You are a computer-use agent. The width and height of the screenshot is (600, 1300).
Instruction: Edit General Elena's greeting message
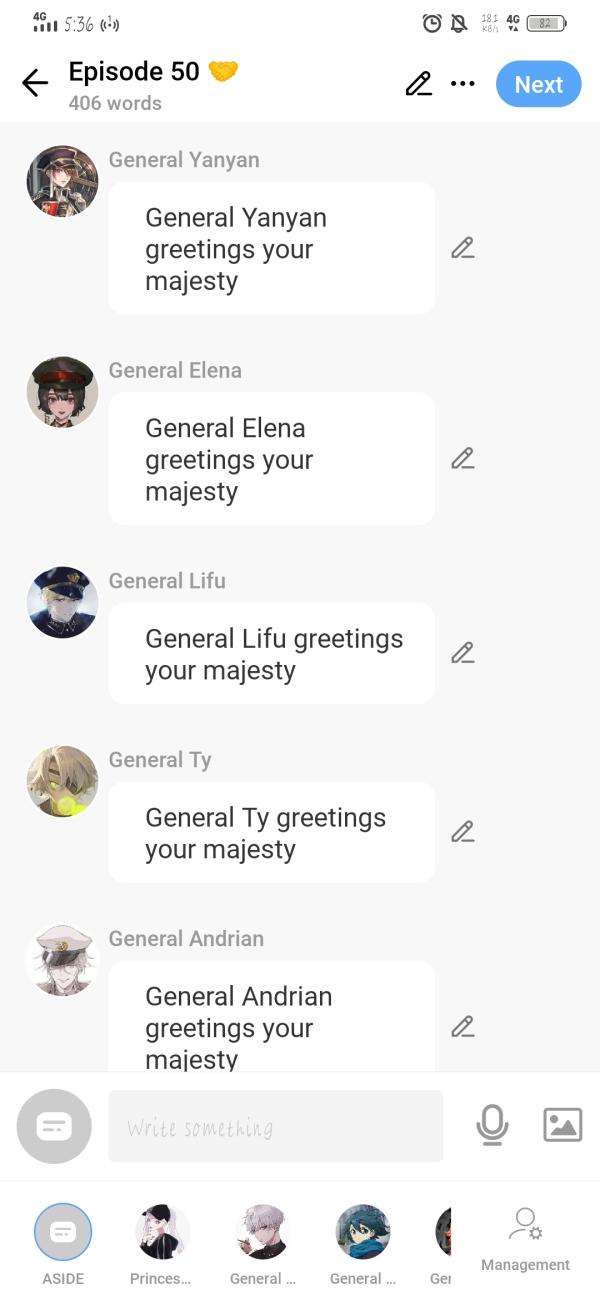462,458
